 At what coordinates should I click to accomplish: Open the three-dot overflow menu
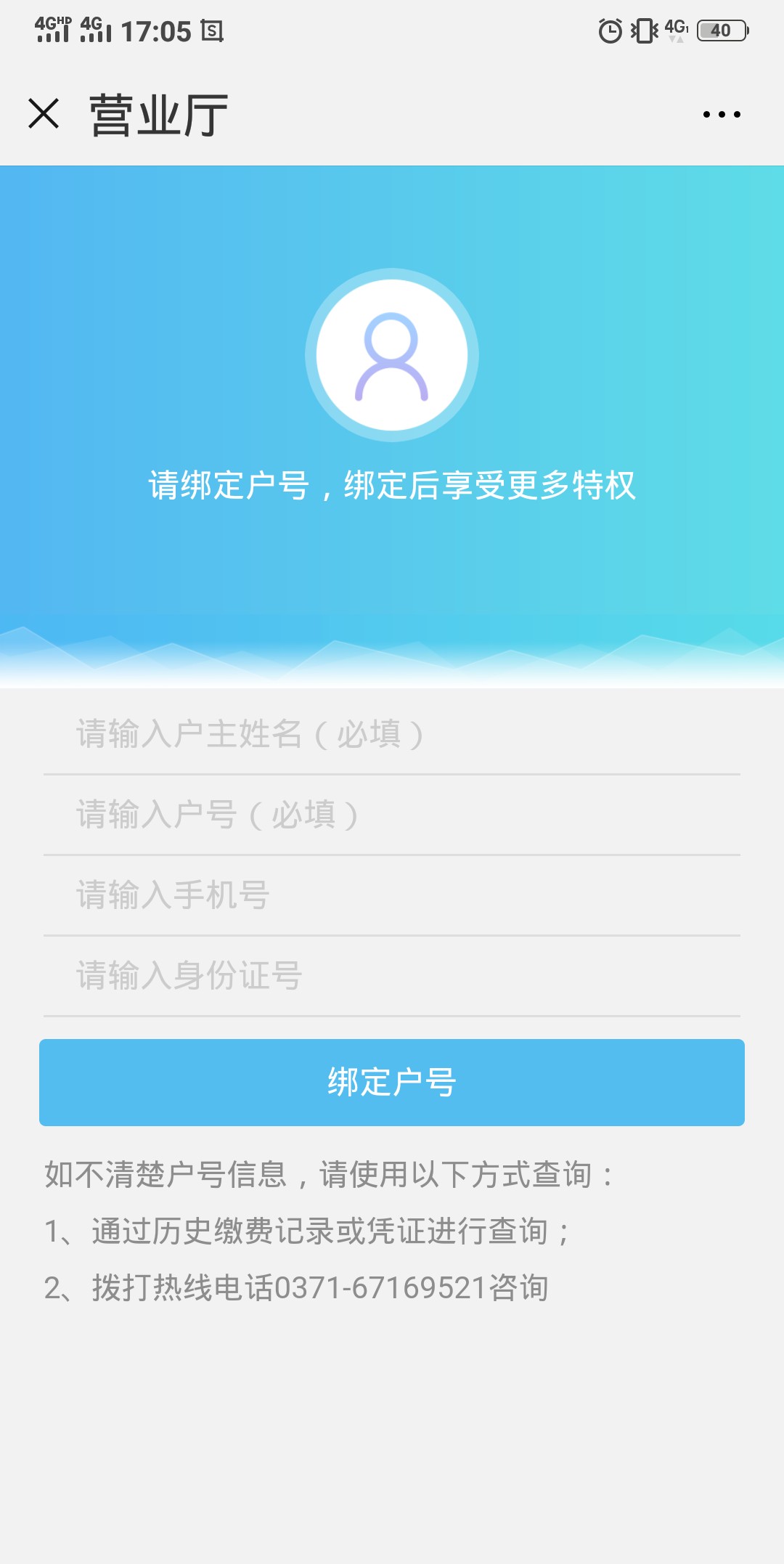point(722,115)
